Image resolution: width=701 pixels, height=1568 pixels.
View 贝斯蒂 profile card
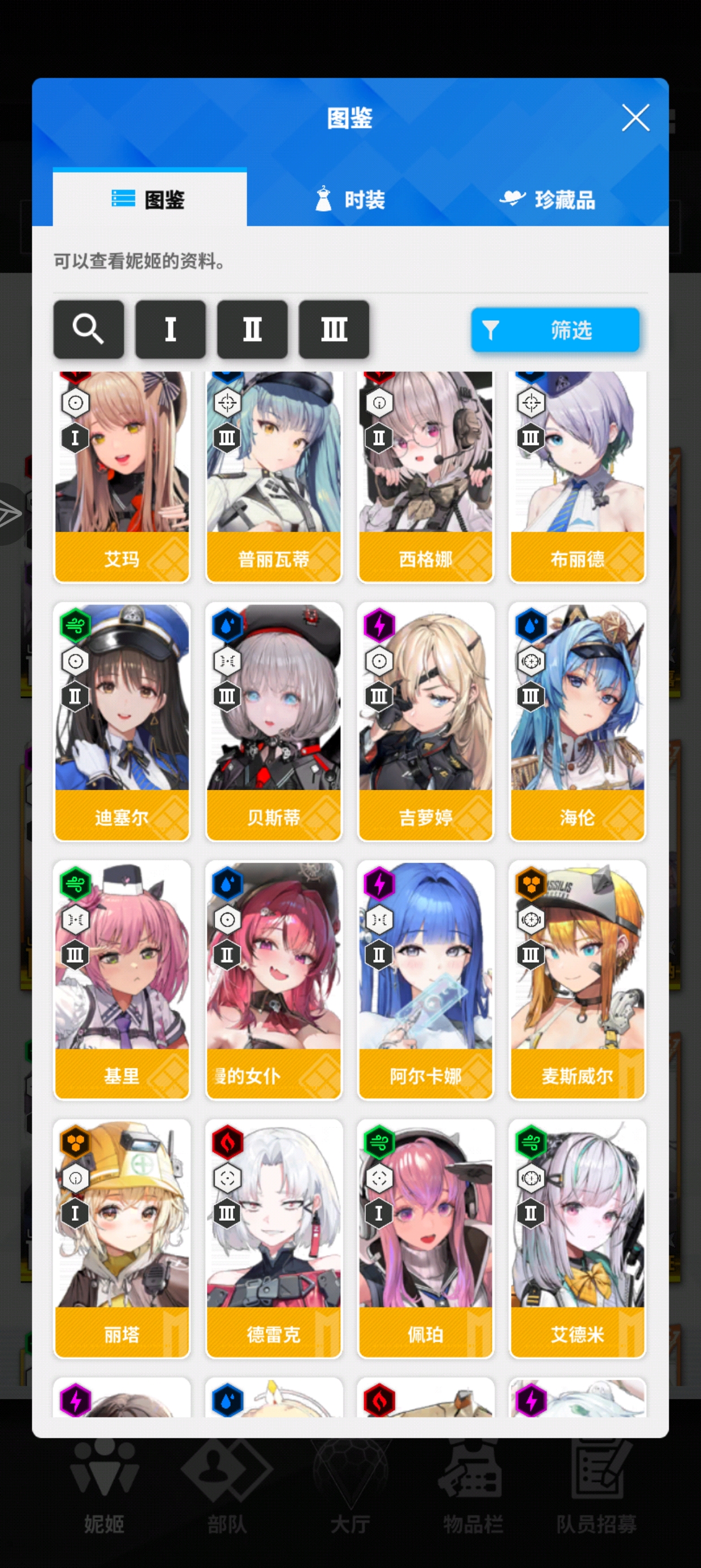273,721
